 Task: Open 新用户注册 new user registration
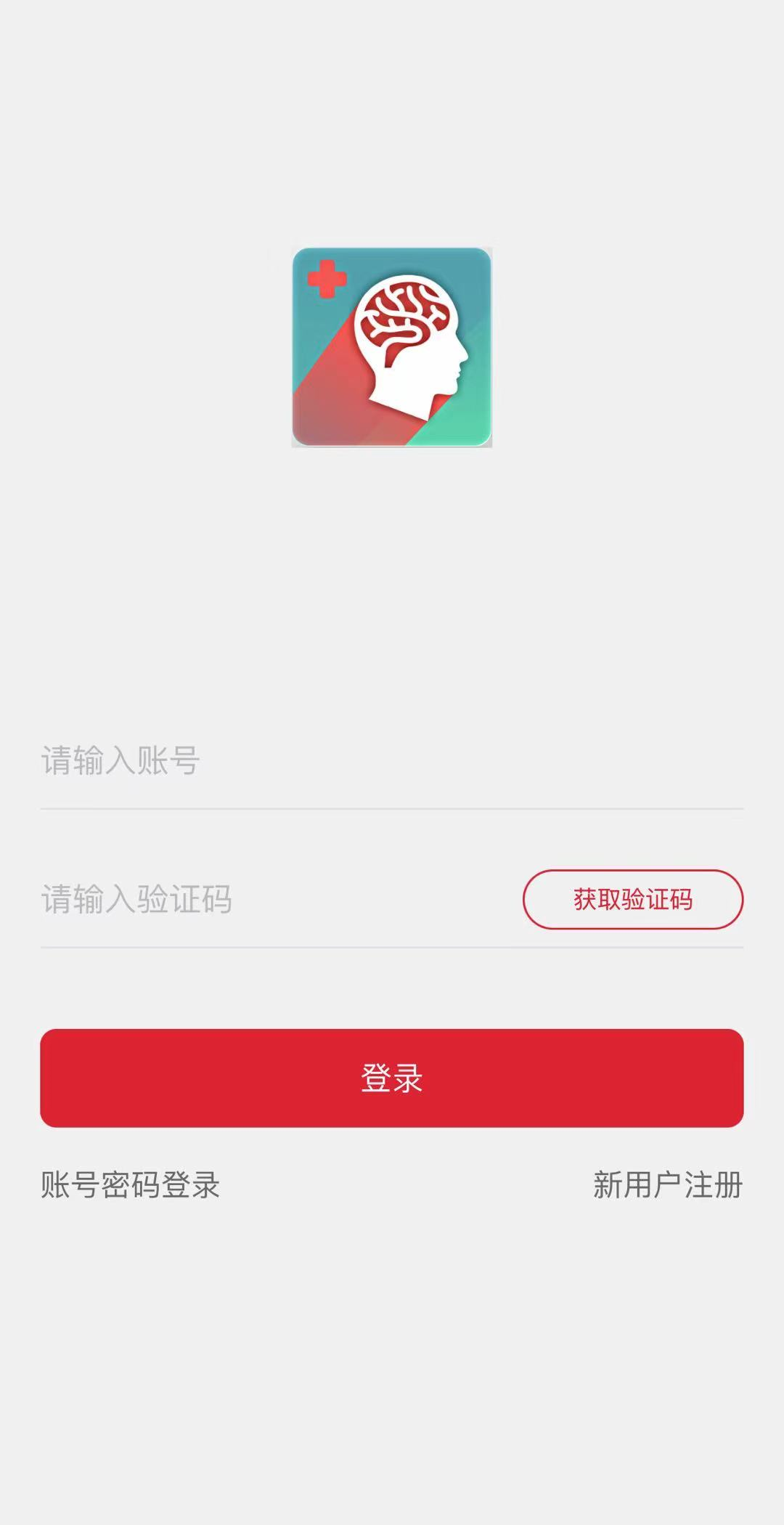point(667,1185)
